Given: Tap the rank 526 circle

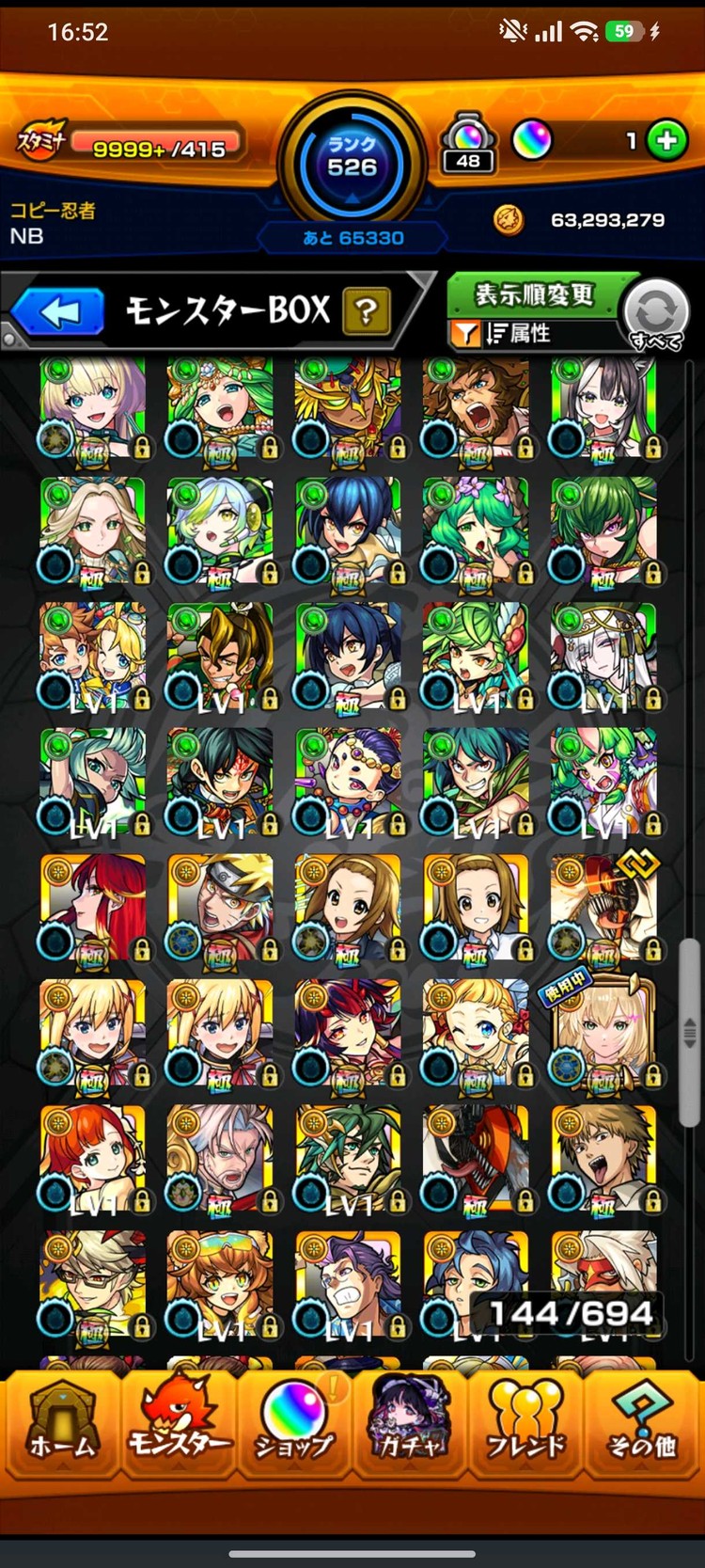Looking at the screenshot, I should (x=352, y=160).
